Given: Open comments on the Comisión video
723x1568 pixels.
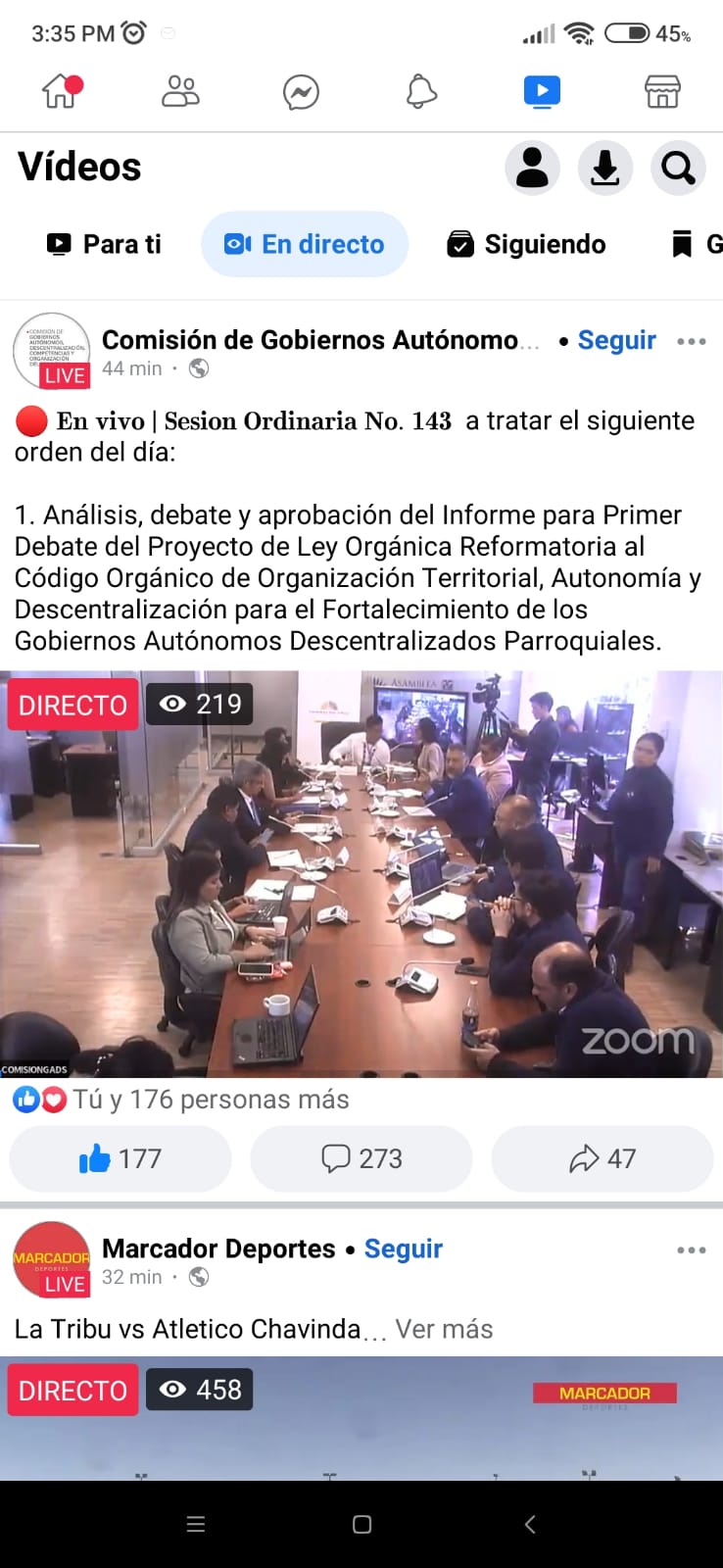Looking at the screenshot, I should pos(361,1158).
